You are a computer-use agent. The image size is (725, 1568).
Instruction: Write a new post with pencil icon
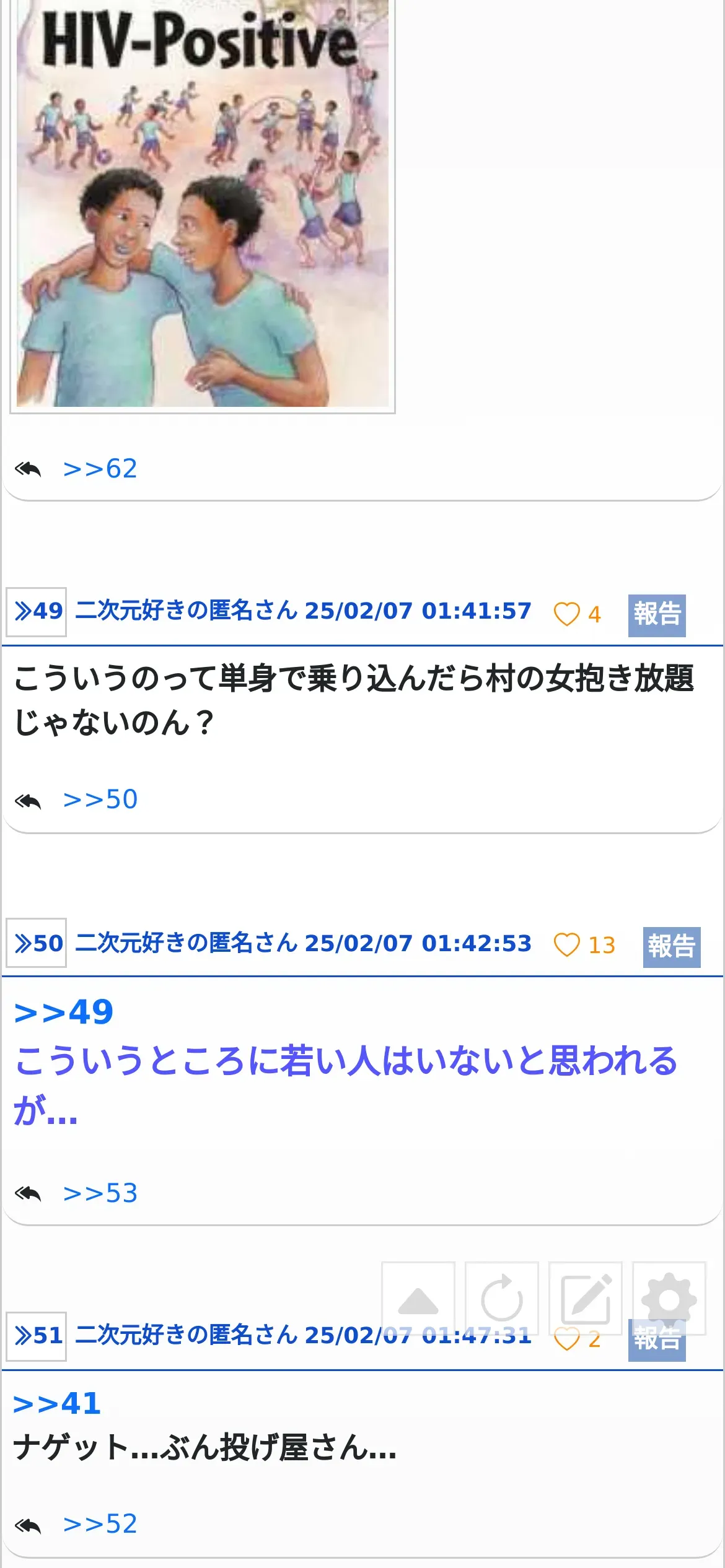tap(586, 1298)
